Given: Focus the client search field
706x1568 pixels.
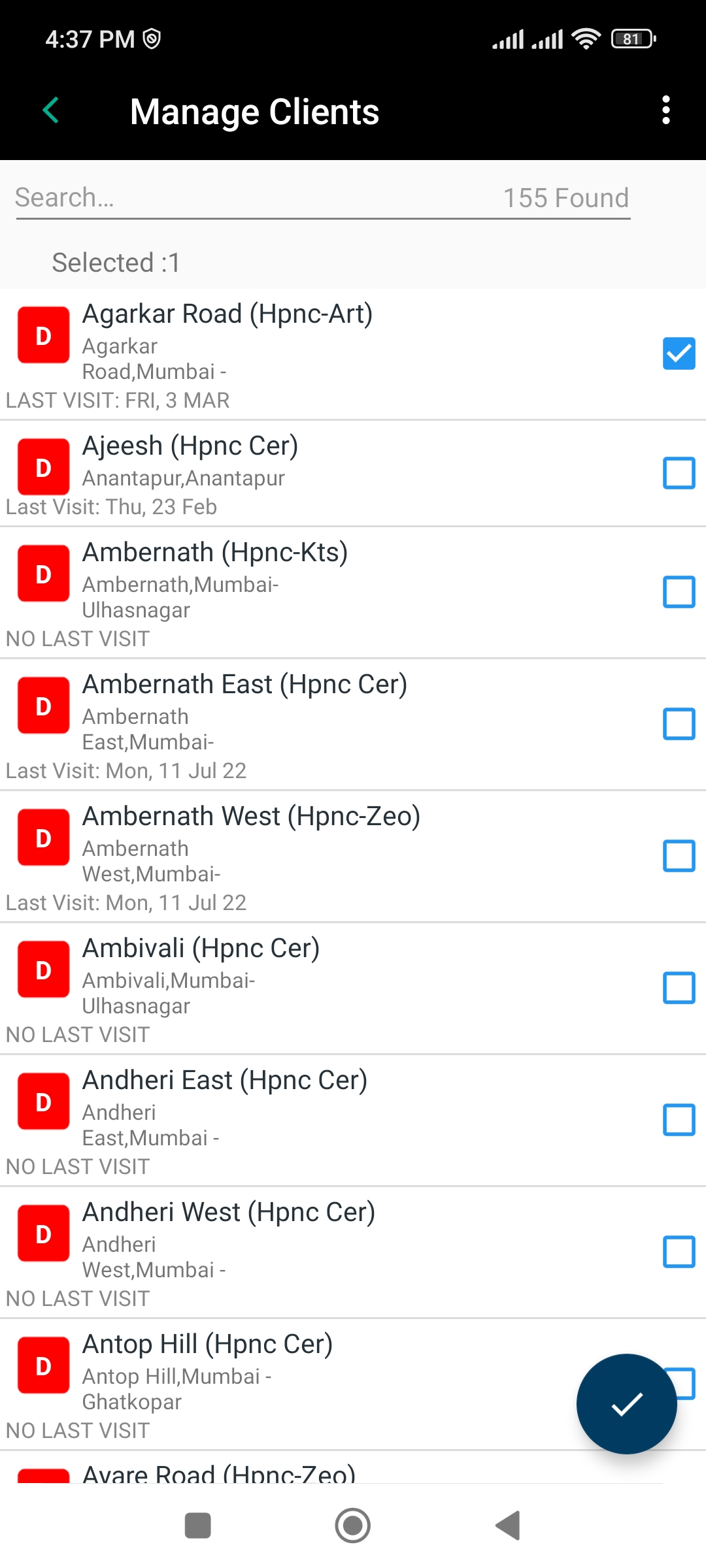Looking at the screenshot, I should tap(255, 198).
